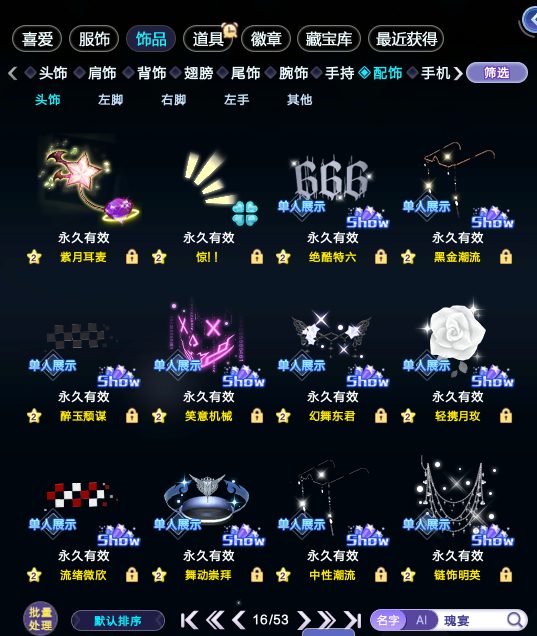Open the 默认排序 sort dropdown

[x=118, y=621]
